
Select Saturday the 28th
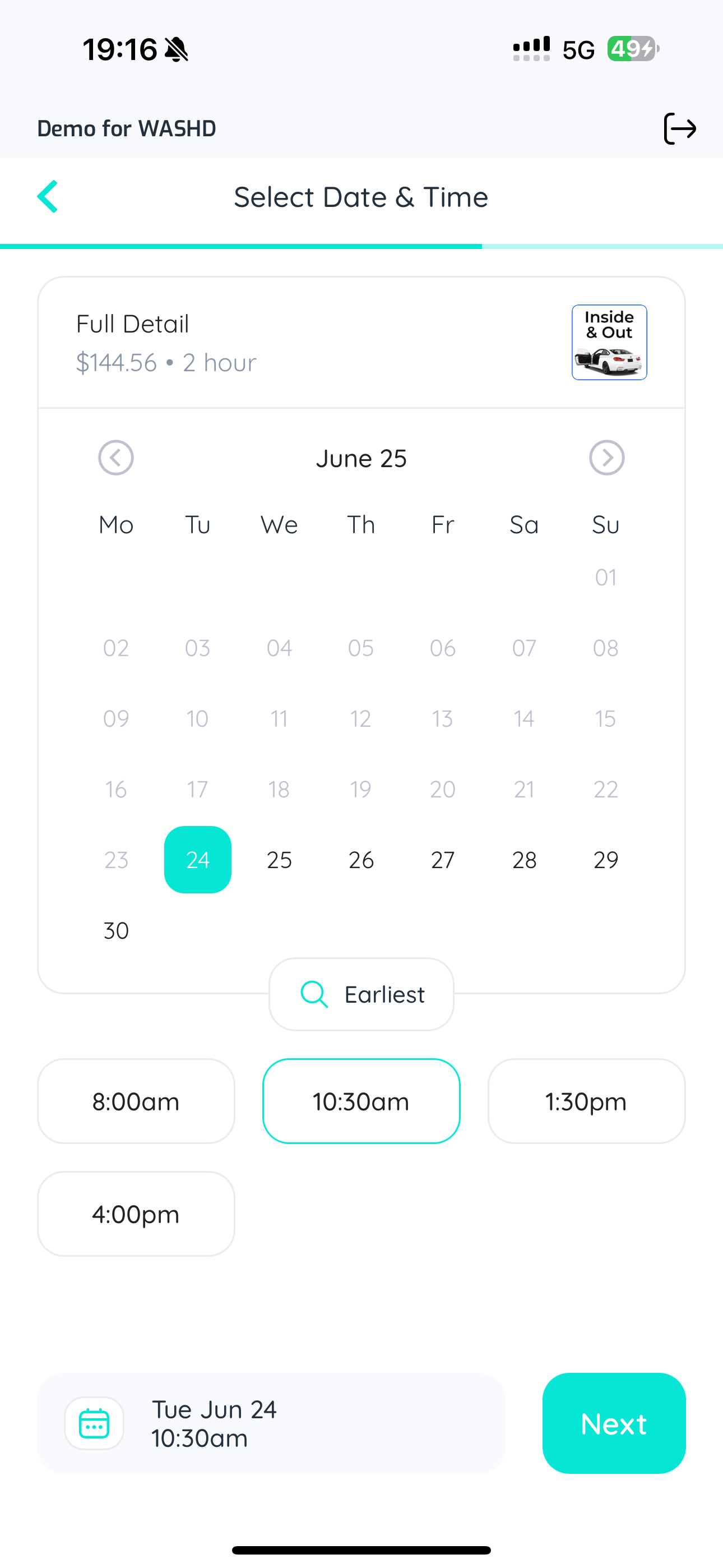(x=524, y=860)
